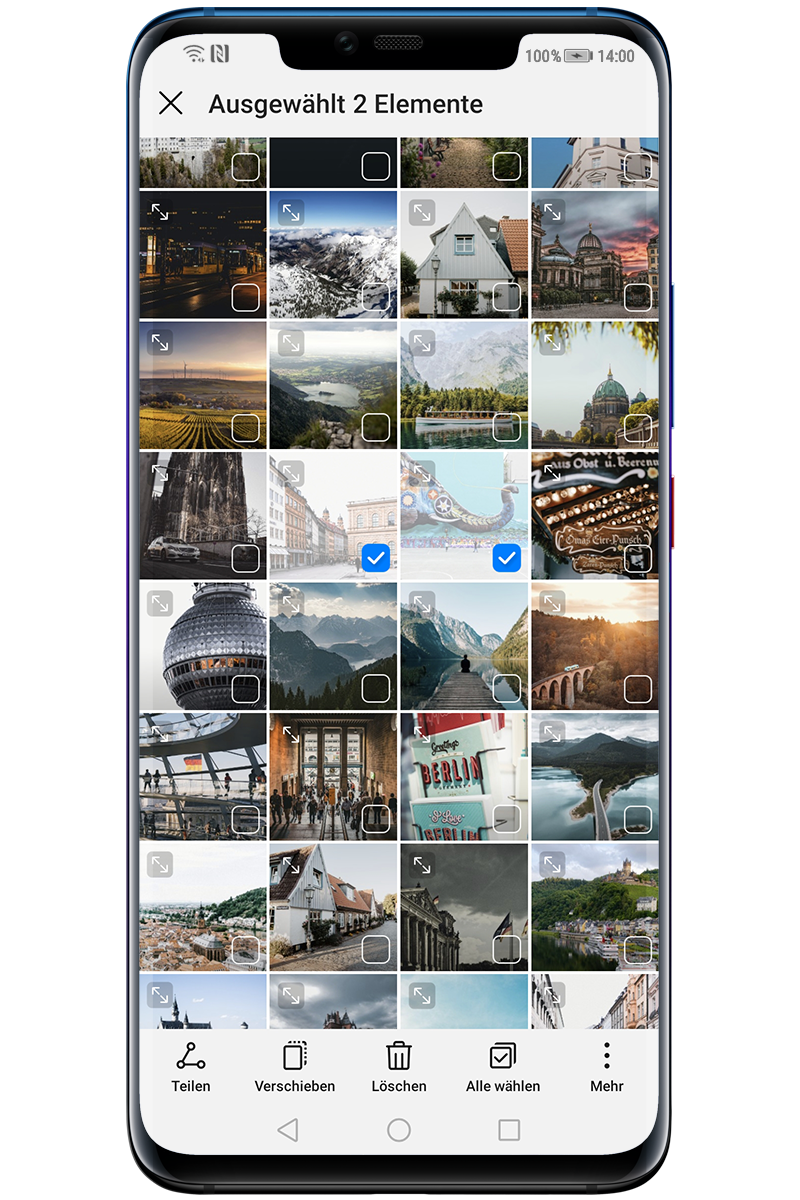The height and width of the screenshot is (1200, 800).
Task: Select the railway viaduct sunset photo
Action: (637, 688)
